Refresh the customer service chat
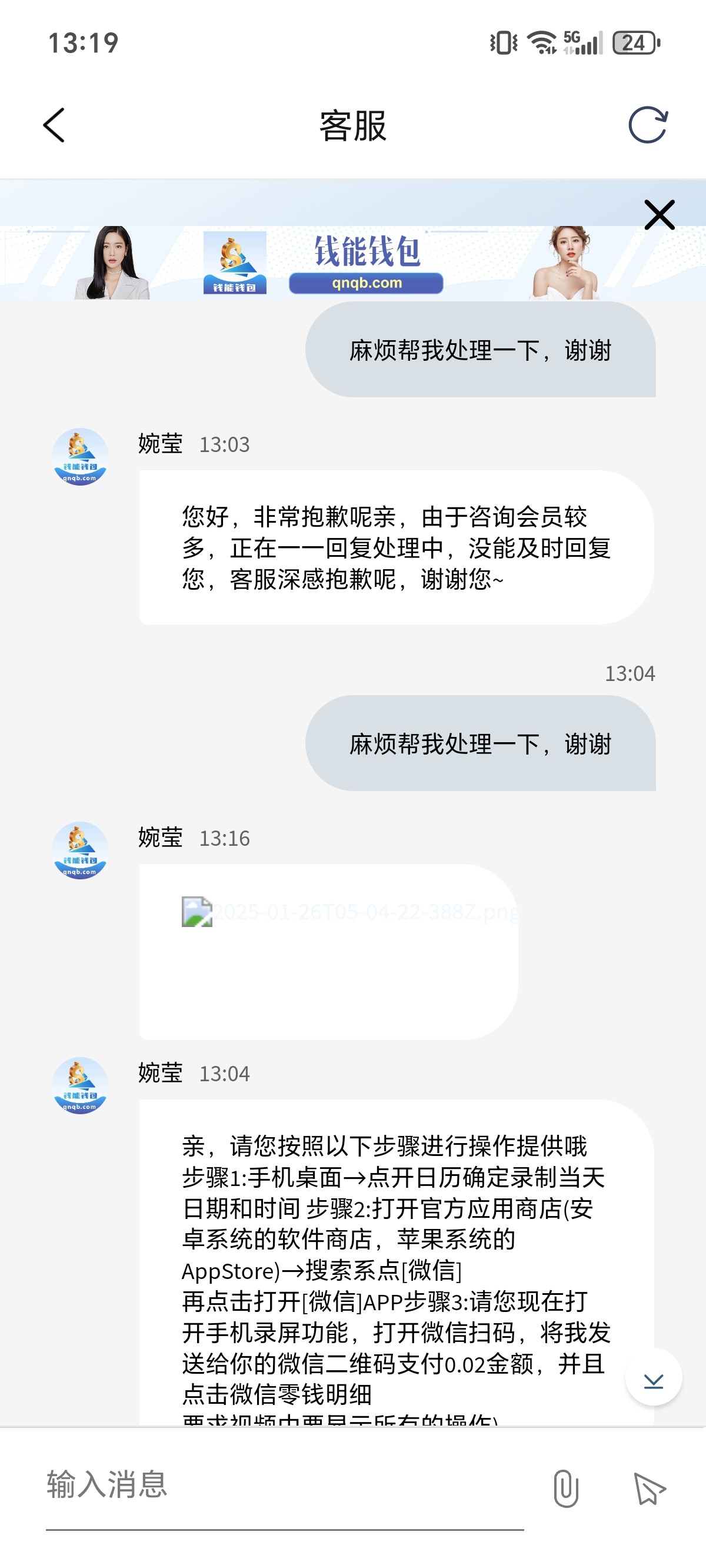 648,125
